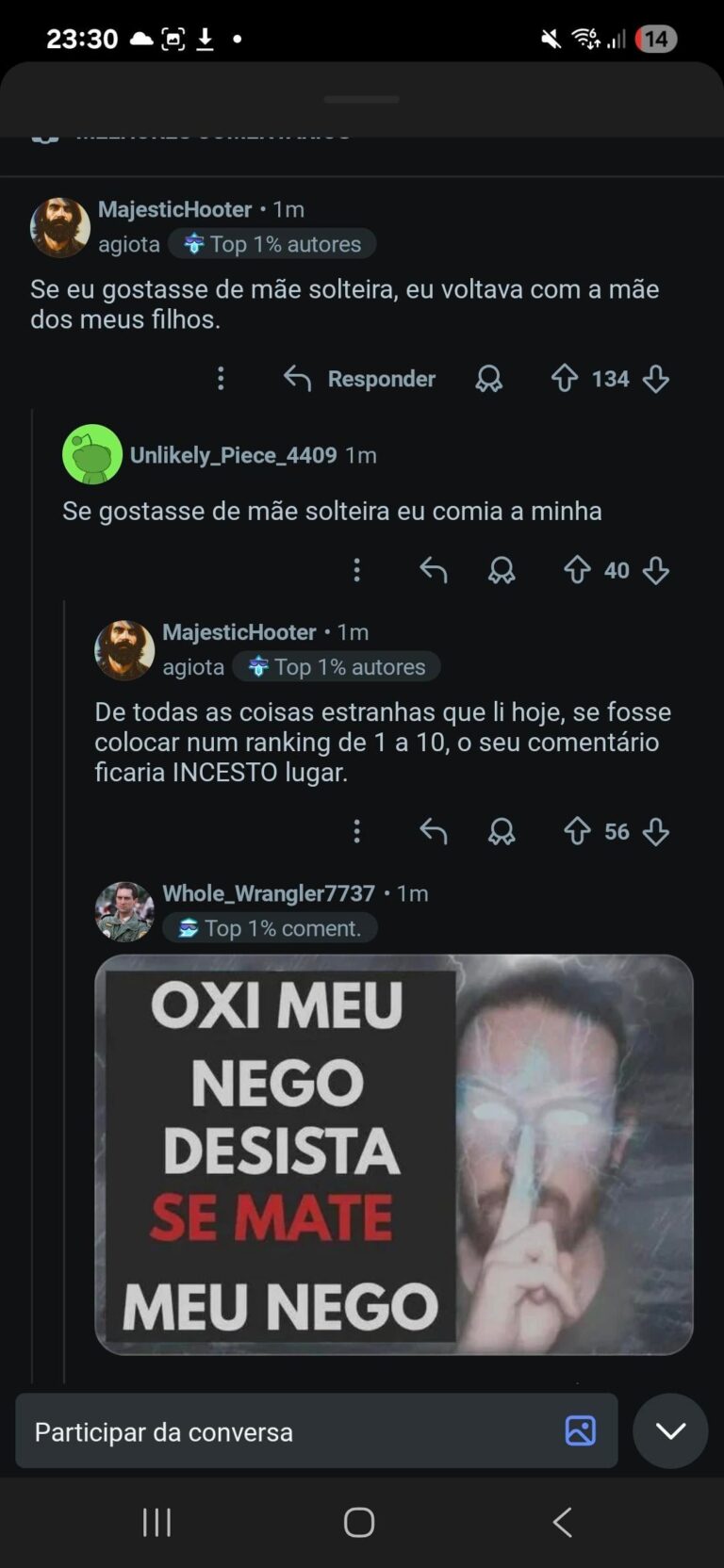This screenshot has height=1568, width=724.
Task: Open the meme image in Whole_Wrangler7737's comment
Action: (393, 1154)
